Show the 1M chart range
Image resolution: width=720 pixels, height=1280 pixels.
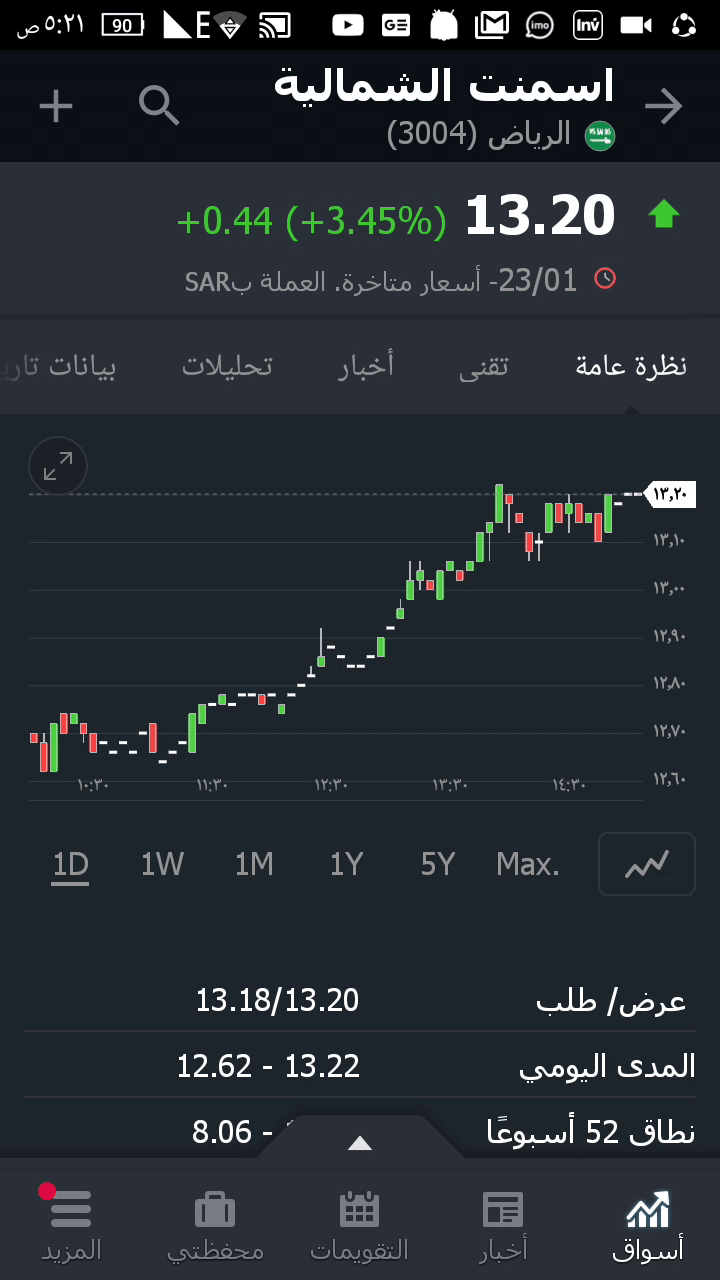click(254, 864)
